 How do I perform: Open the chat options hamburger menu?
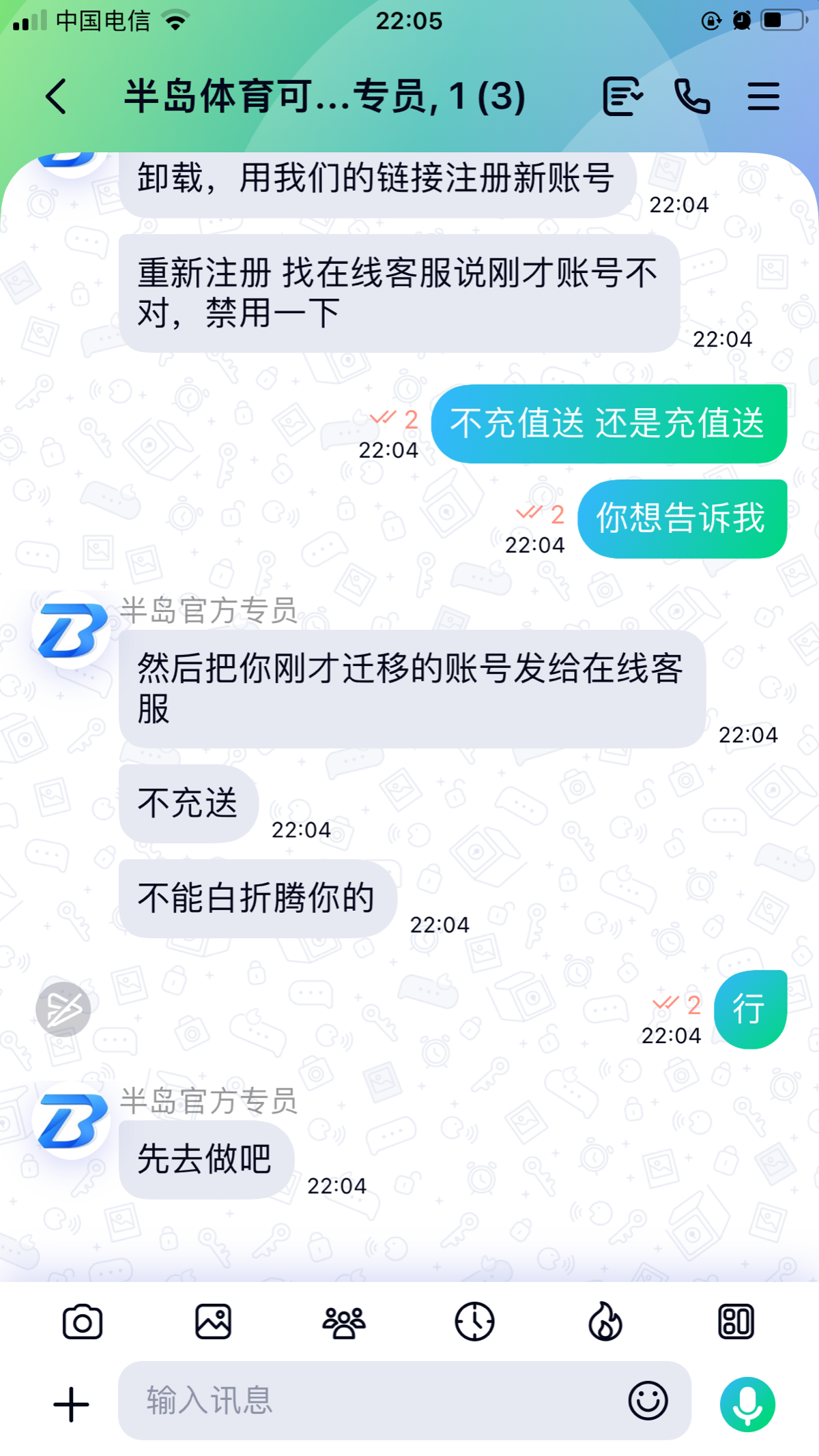pos(763,97)
